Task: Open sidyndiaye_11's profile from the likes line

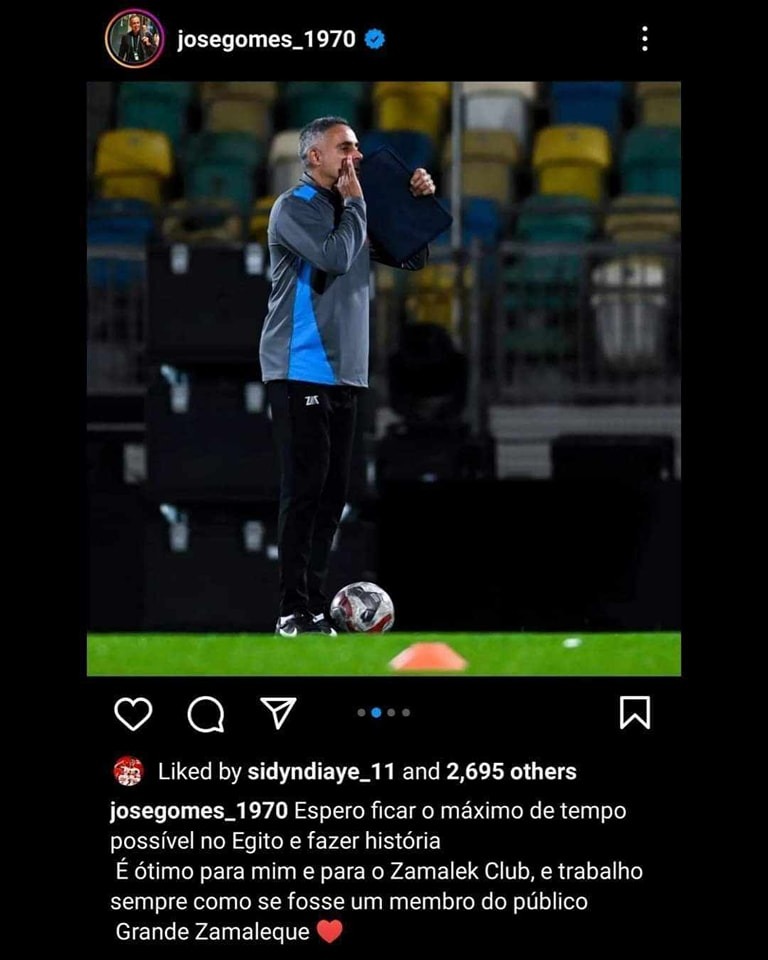Action: (x=327, y=771)
